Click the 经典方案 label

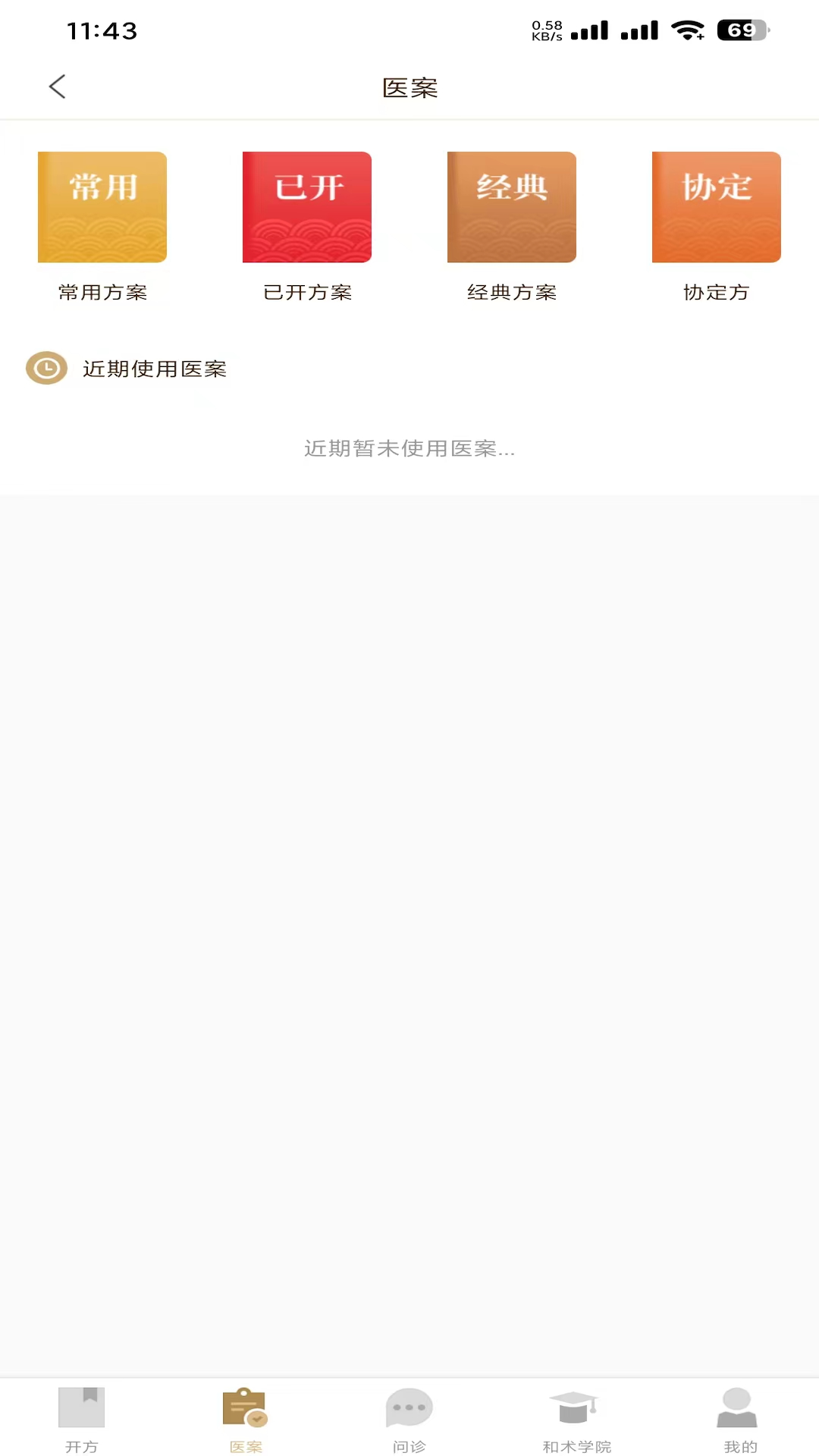point(511,292)
